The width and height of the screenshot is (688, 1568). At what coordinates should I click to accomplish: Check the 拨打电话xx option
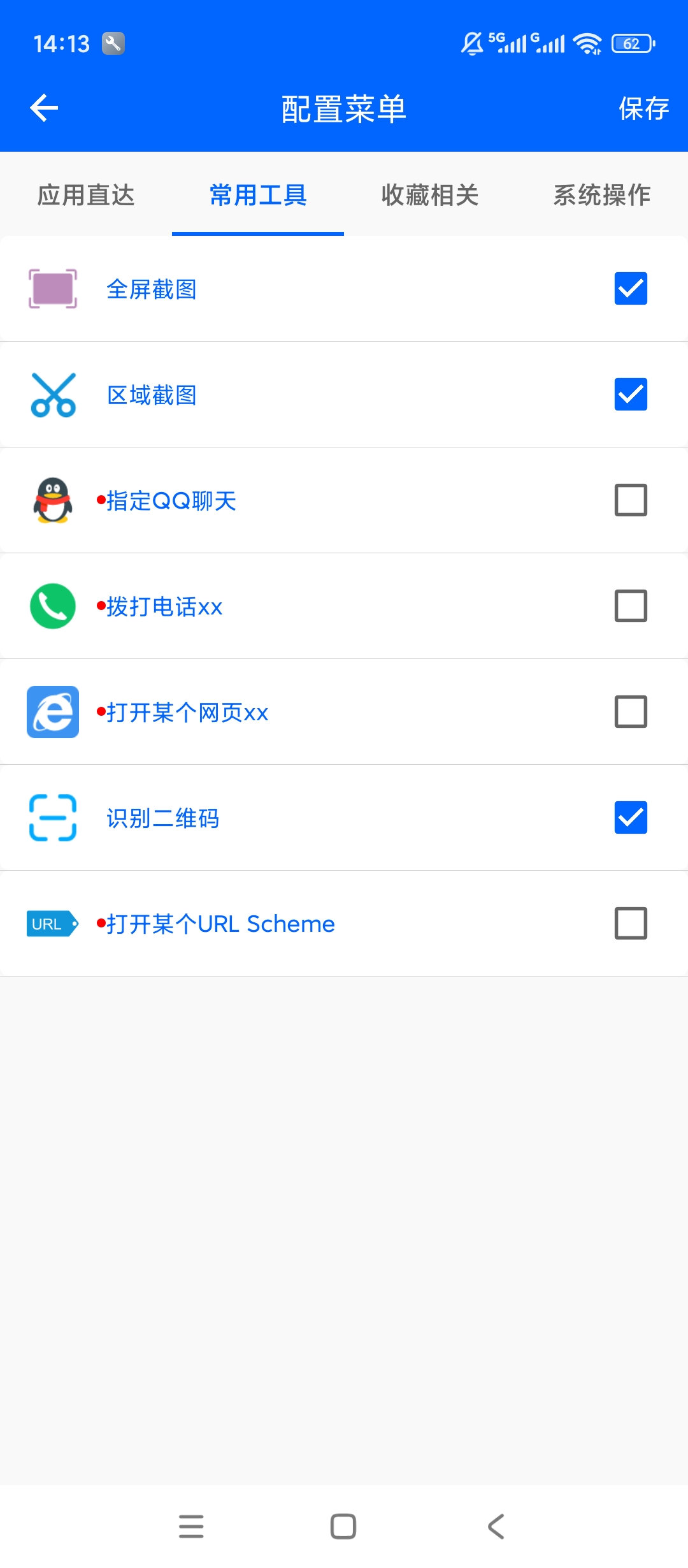[631, 606]
